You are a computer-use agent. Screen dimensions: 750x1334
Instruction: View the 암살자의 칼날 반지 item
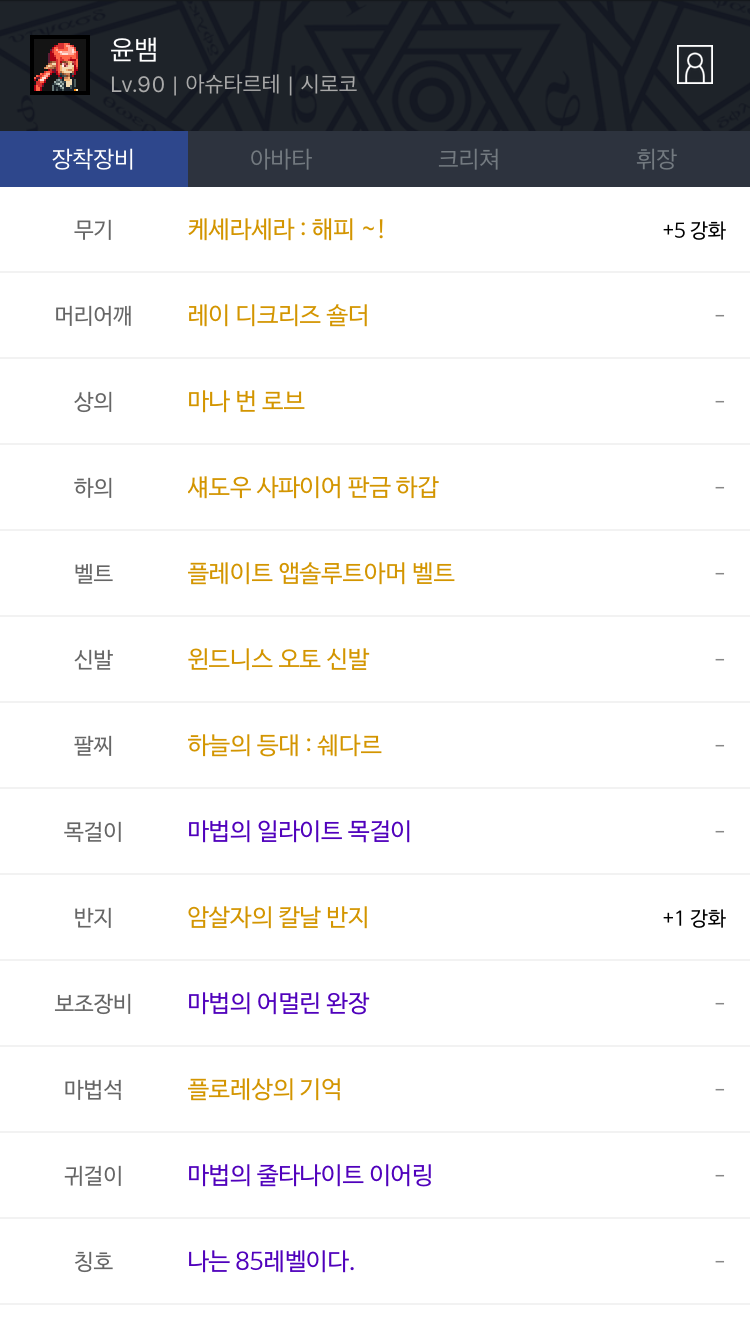[x=278, y=918]
